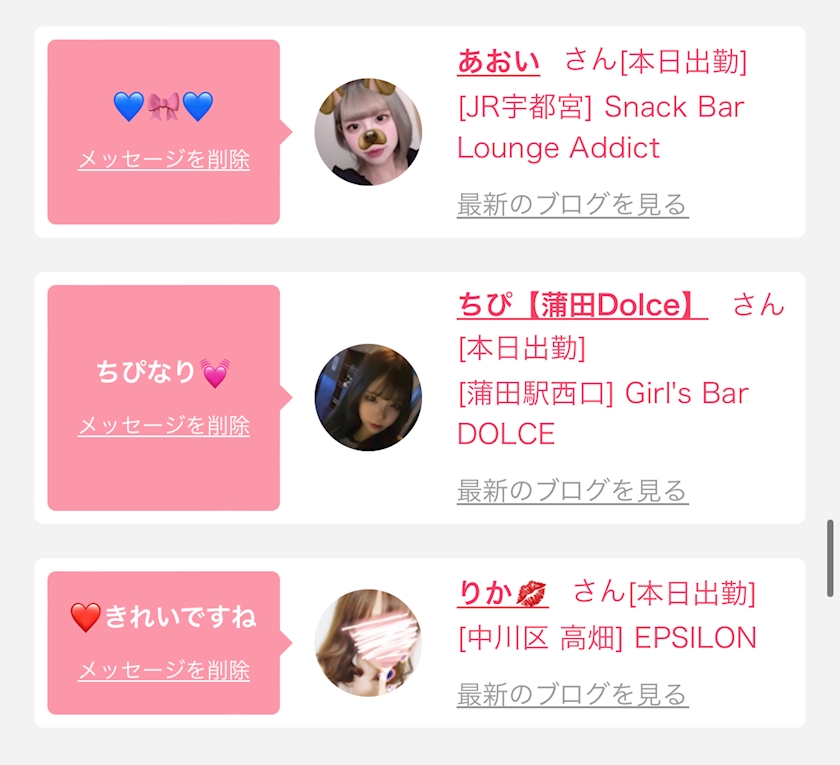Image resolution: width=840 pixels, height=765 pixels.
Task: Open りか's profile name link
Action: pyautogui.click(x=502, y=593)
